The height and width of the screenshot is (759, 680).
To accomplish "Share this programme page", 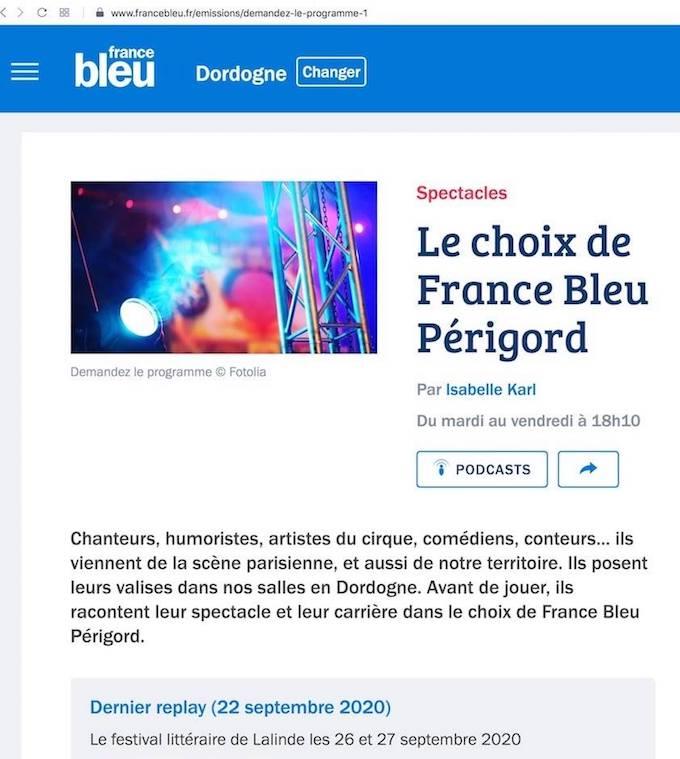I will (588, 469).
